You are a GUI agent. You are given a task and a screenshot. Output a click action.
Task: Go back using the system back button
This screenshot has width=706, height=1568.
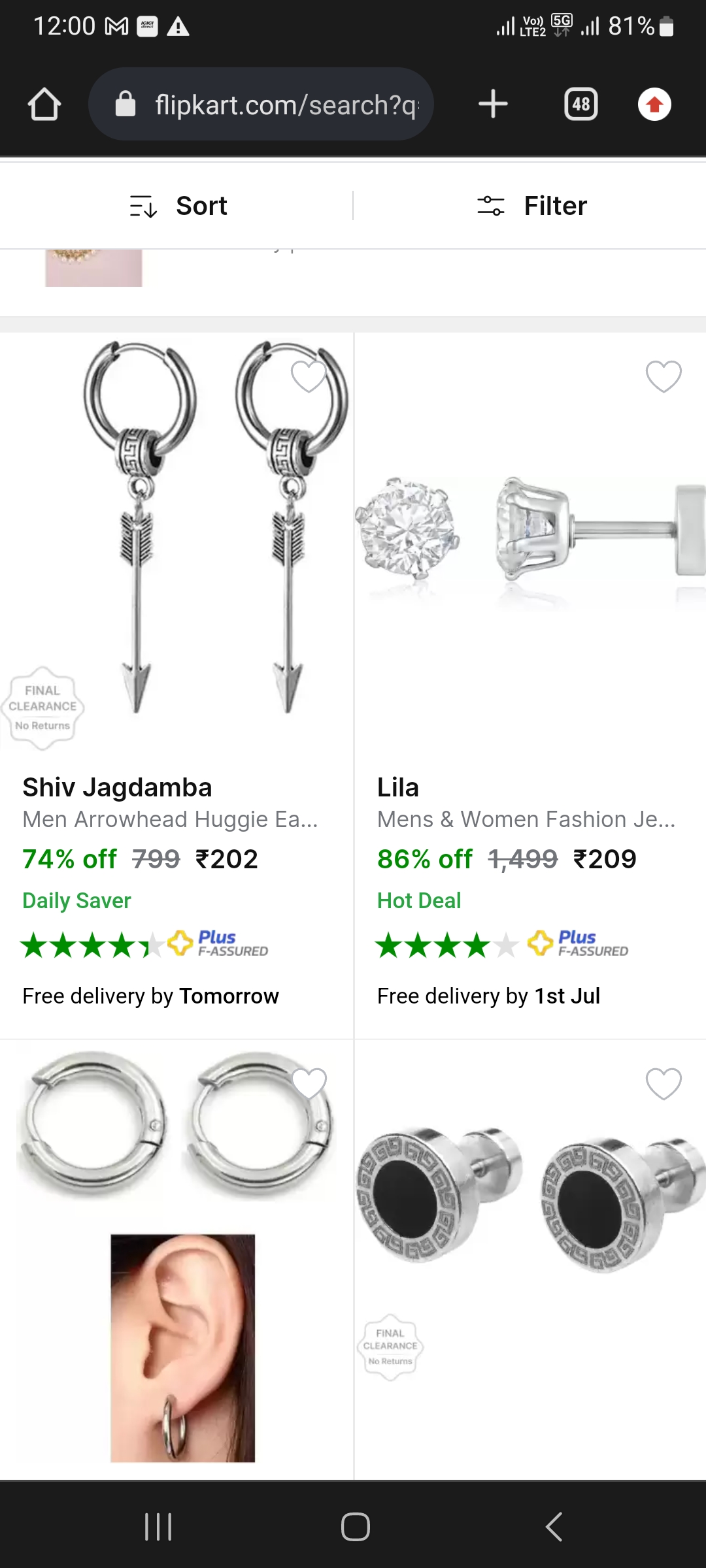pos(554,1527)
